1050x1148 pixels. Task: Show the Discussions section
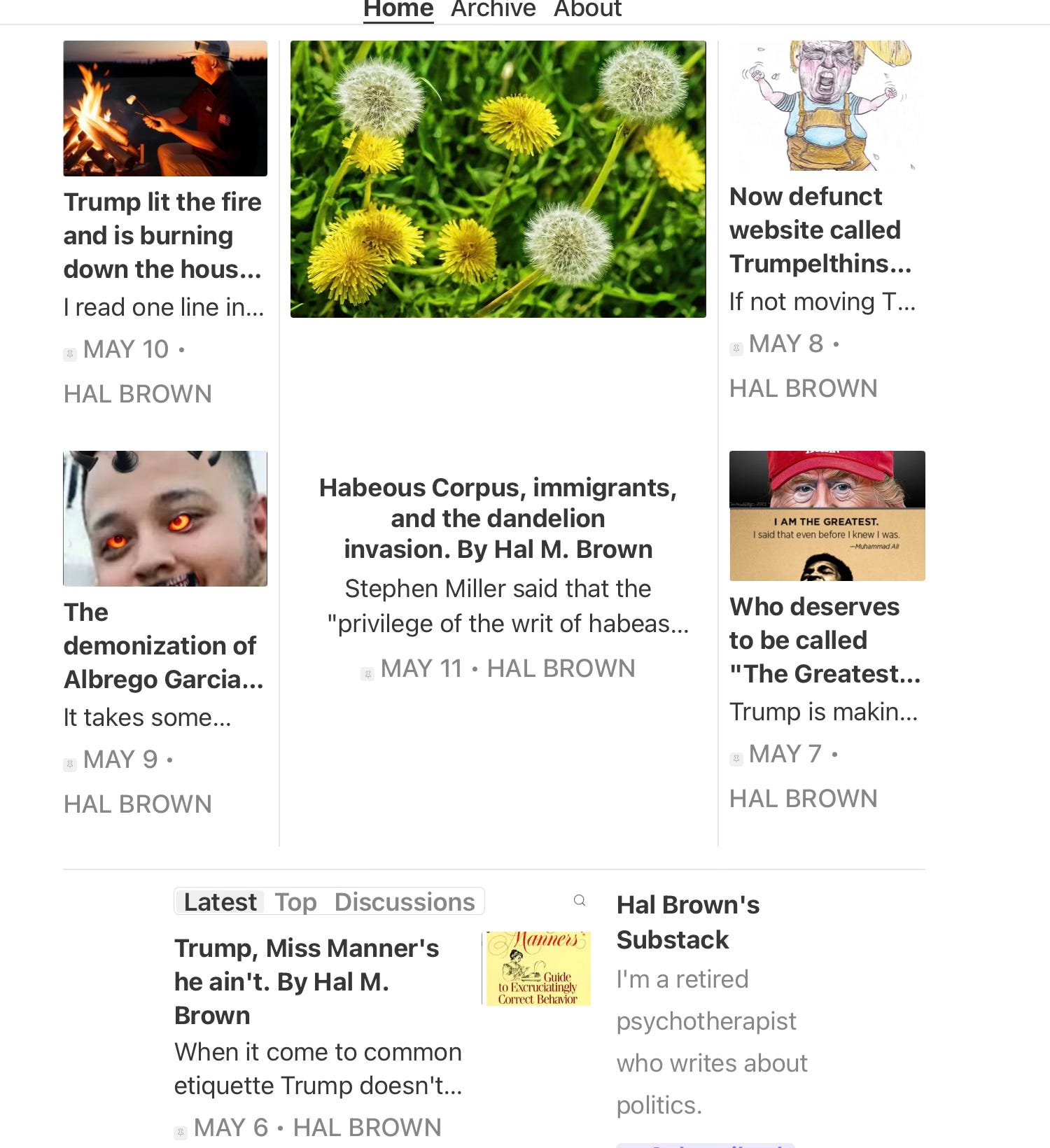405,902
